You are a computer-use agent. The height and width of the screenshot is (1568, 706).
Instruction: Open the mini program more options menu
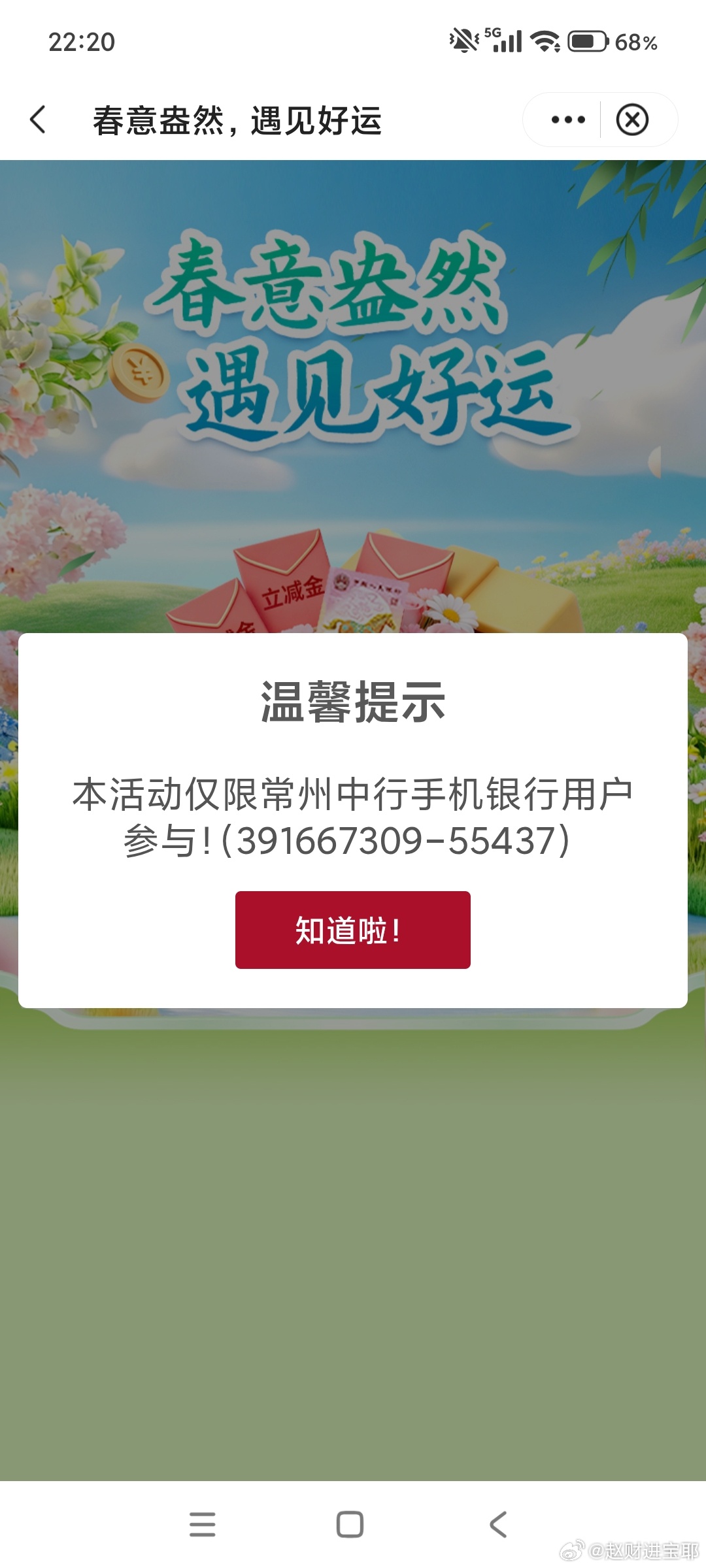[567, 120]
